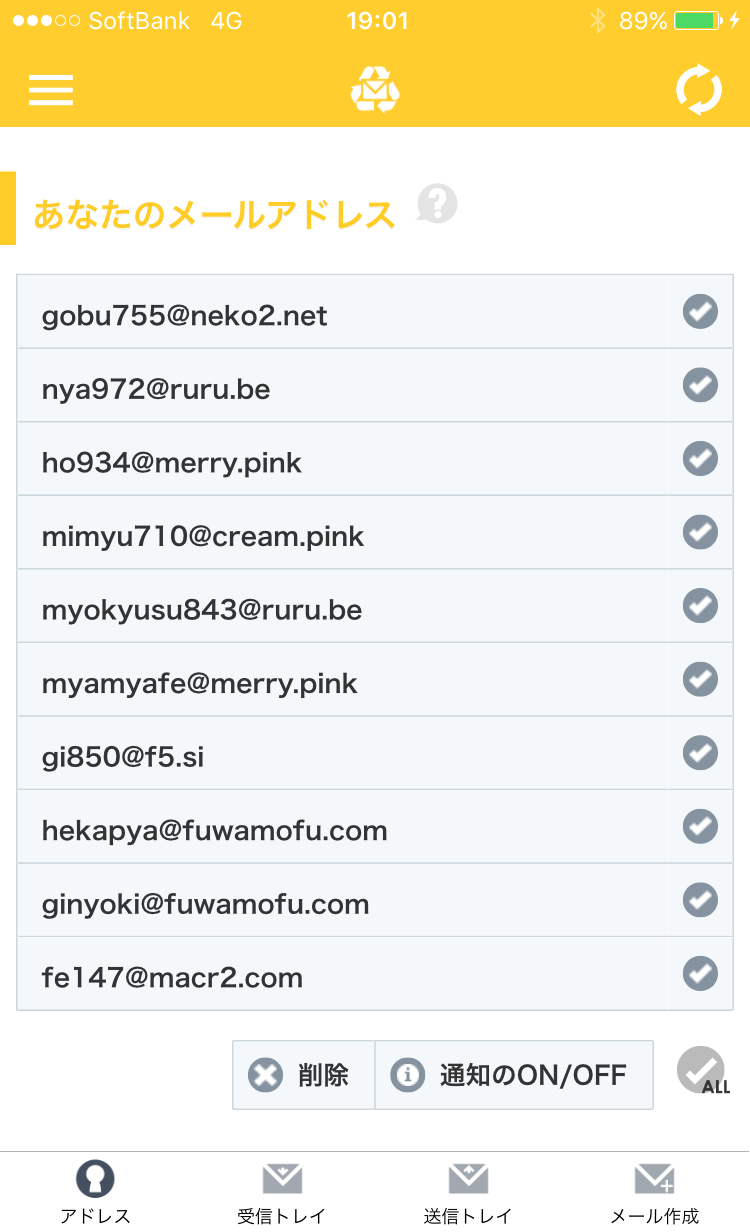The width and height of the screenshot is (750, 1232).
Task: Toggle the ALL select checkmark
Action: 702,1071
